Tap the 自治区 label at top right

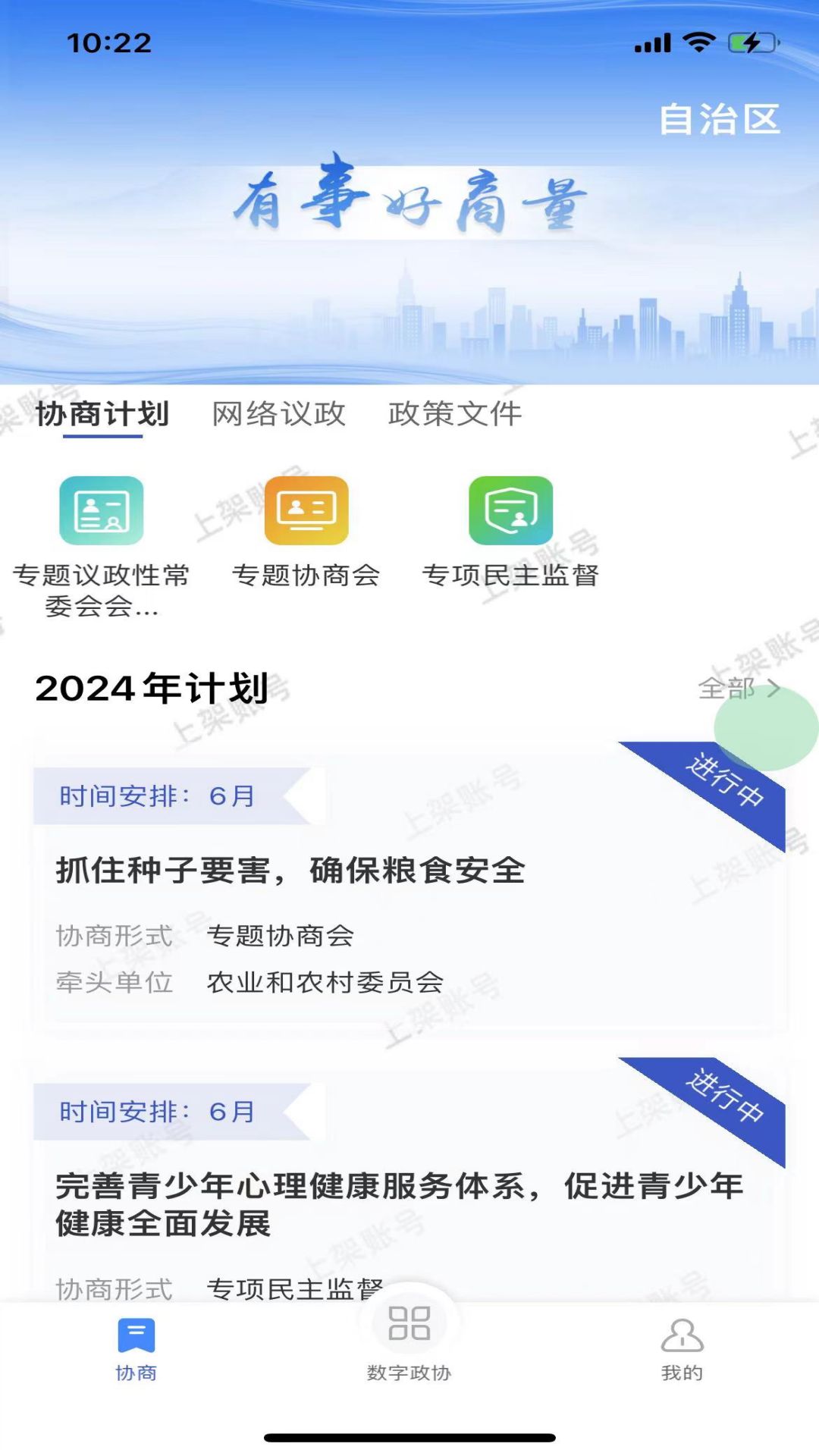click(x=720, y=118)
